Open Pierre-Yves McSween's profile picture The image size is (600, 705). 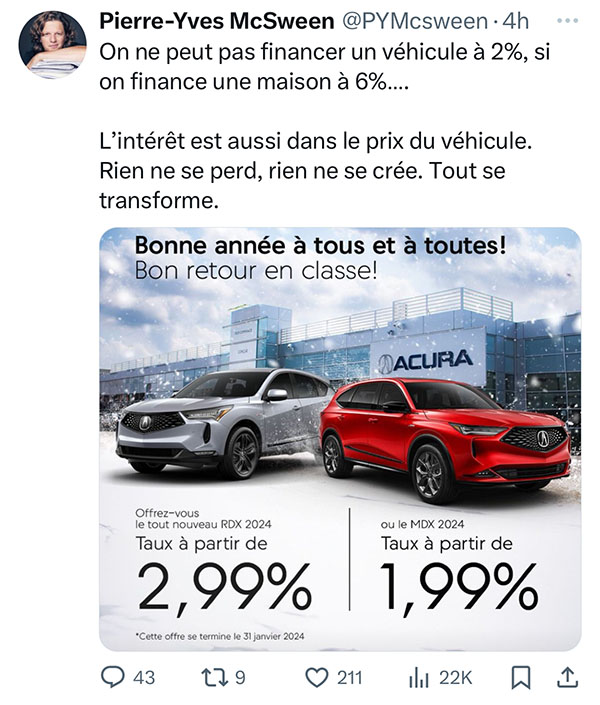pyautogui.click(x=53, y=45)
